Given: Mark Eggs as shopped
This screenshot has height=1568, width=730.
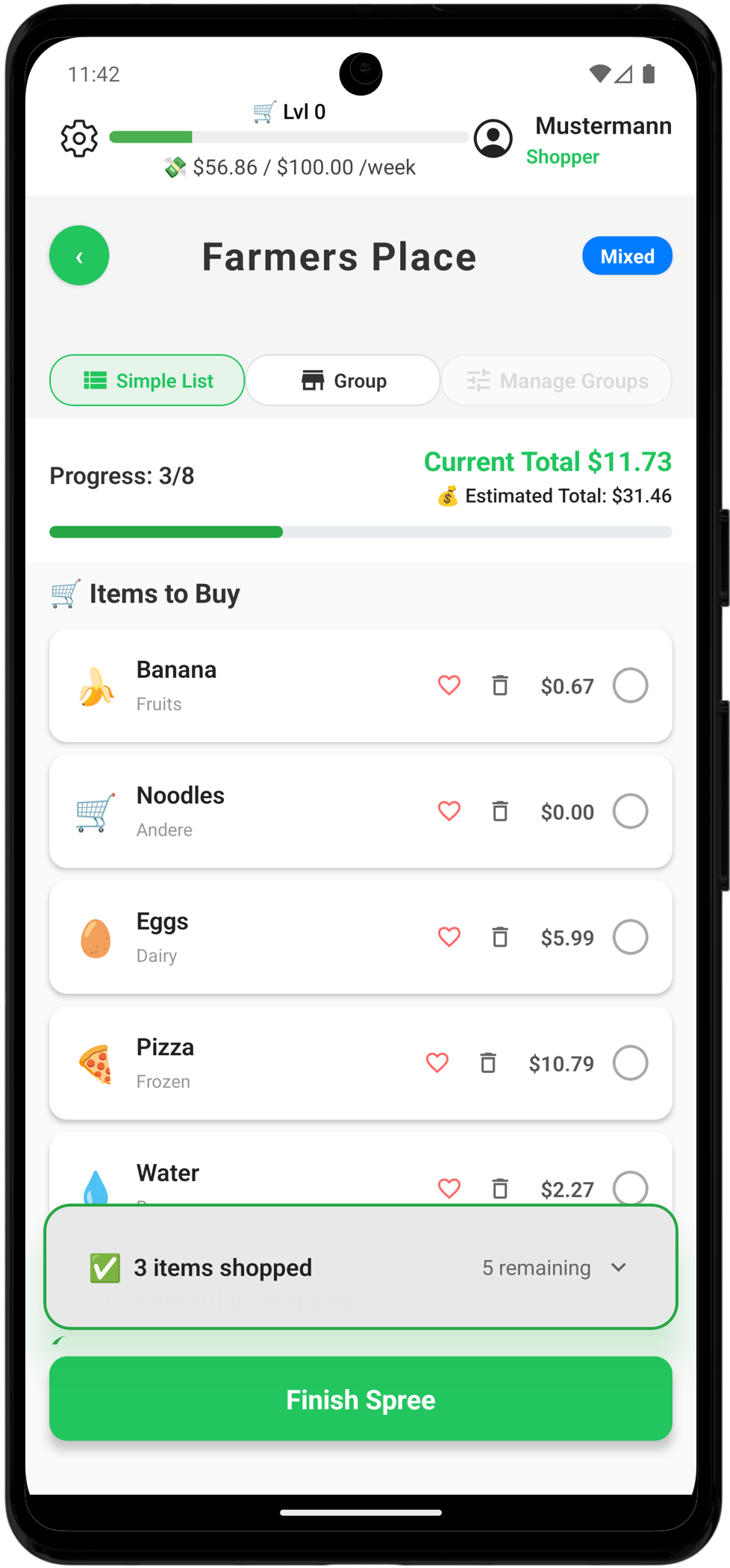Looking at the screenshot, I should (630, 937).
